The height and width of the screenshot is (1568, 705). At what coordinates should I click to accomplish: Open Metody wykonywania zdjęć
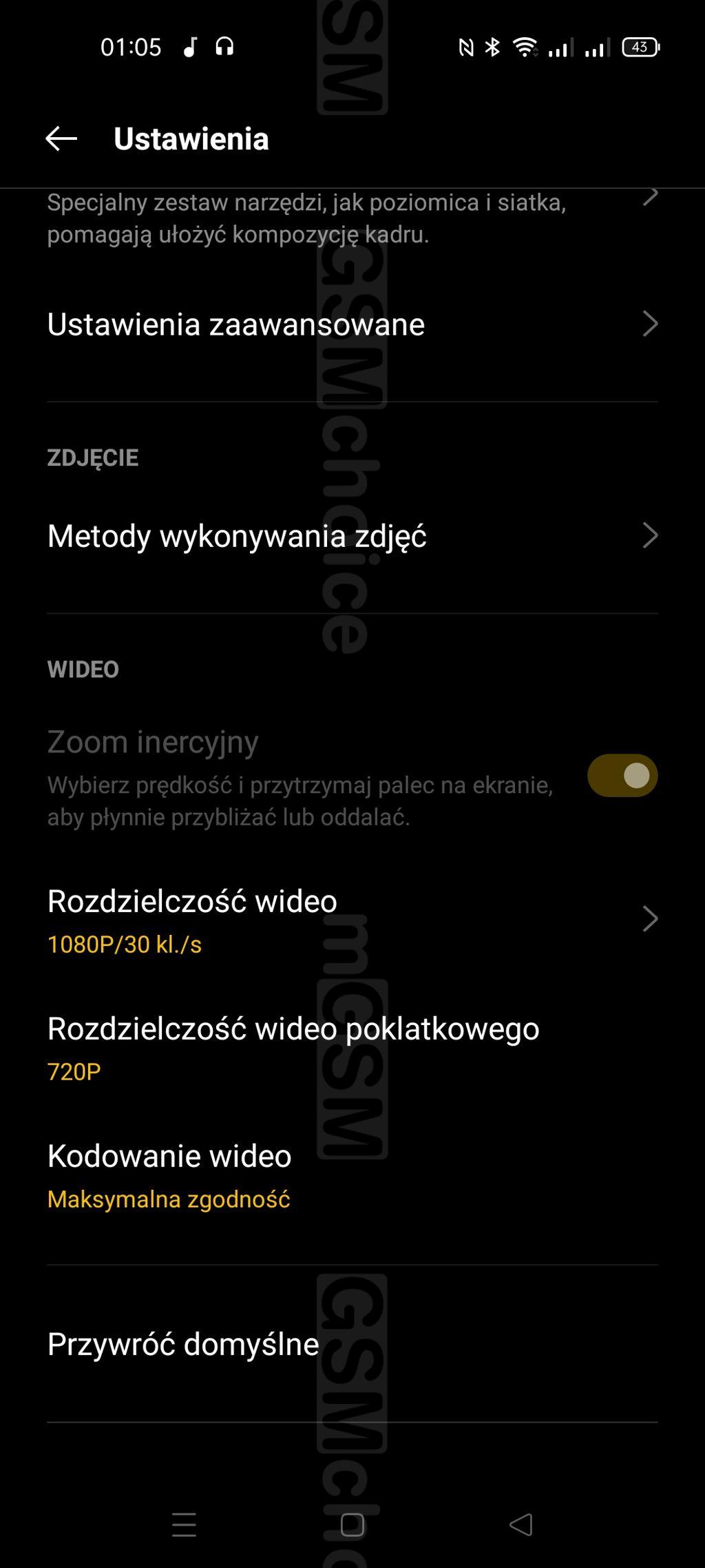pyautogui.click(x=351, y=536)
